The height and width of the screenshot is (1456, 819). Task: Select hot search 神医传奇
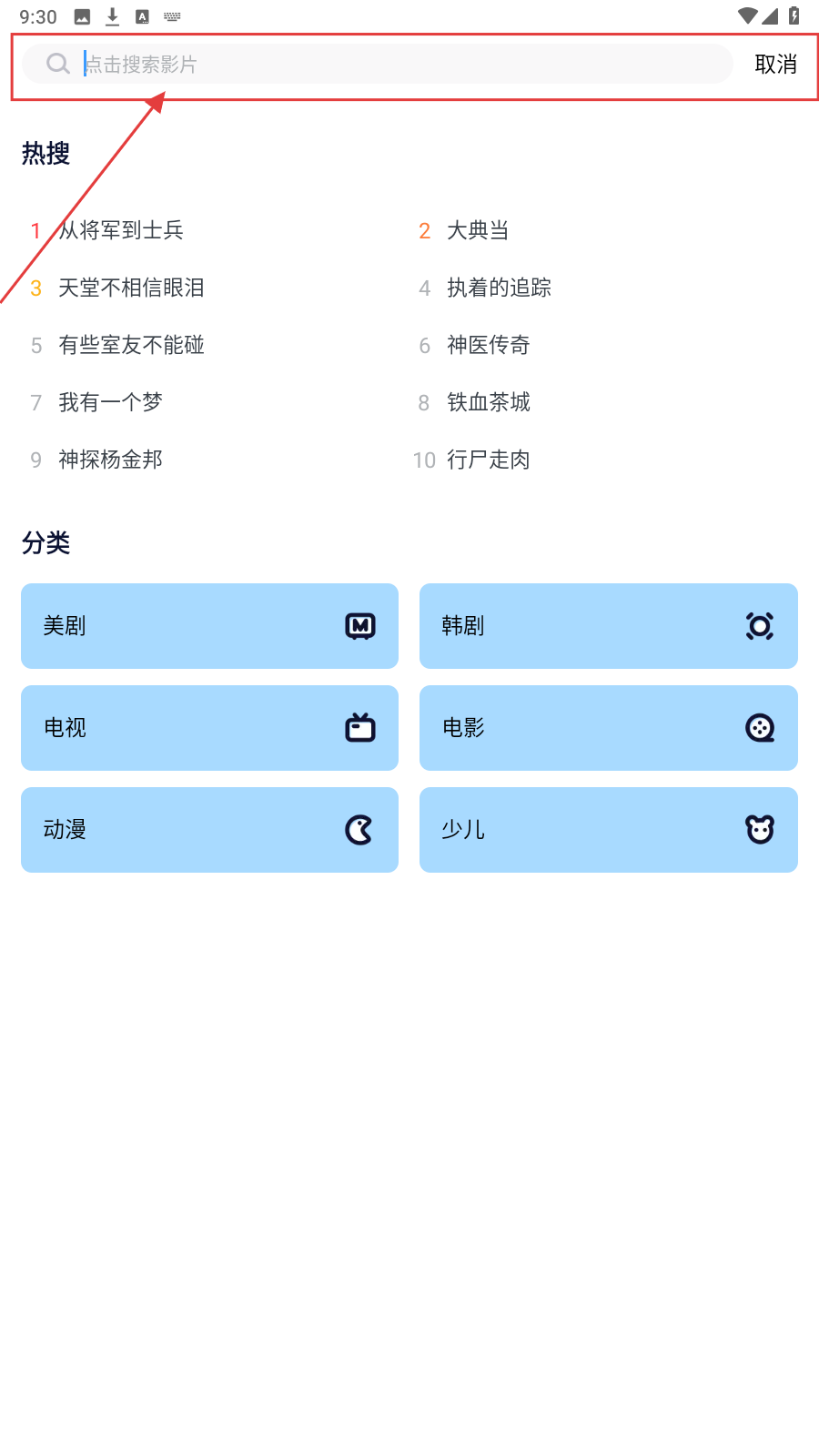tap(488, 345)
